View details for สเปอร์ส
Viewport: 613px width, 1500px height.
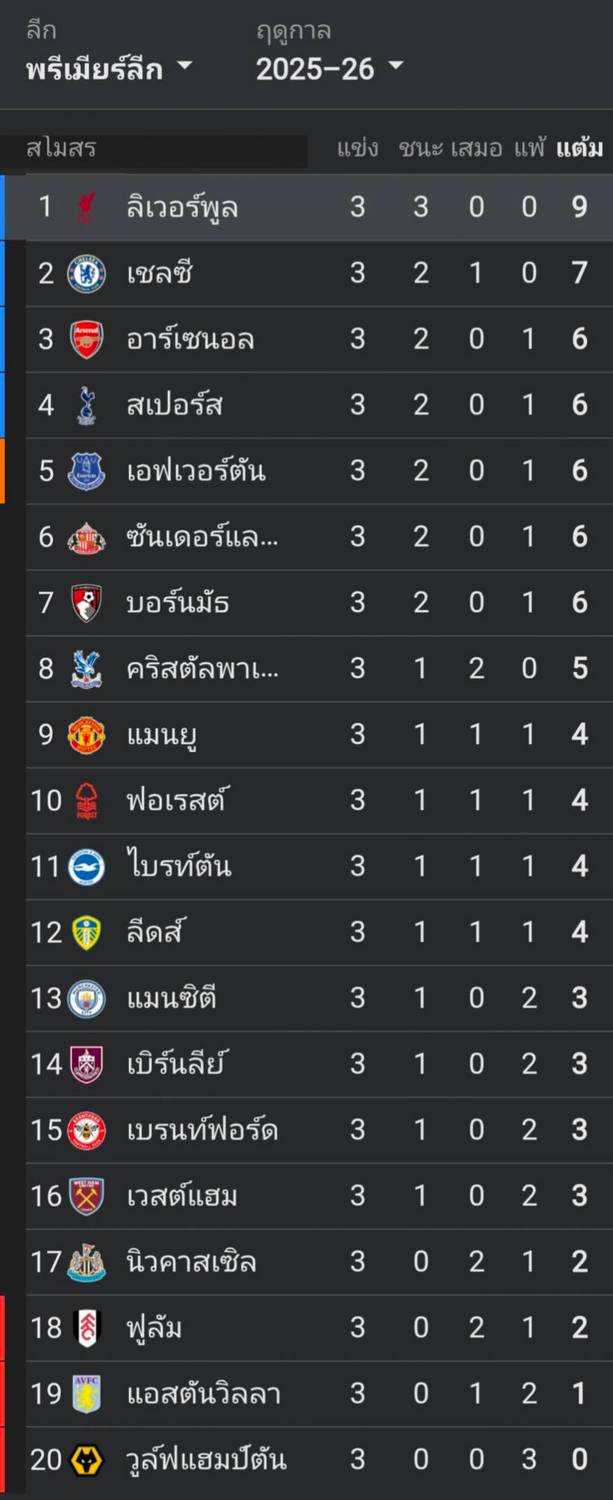(174, 405)
